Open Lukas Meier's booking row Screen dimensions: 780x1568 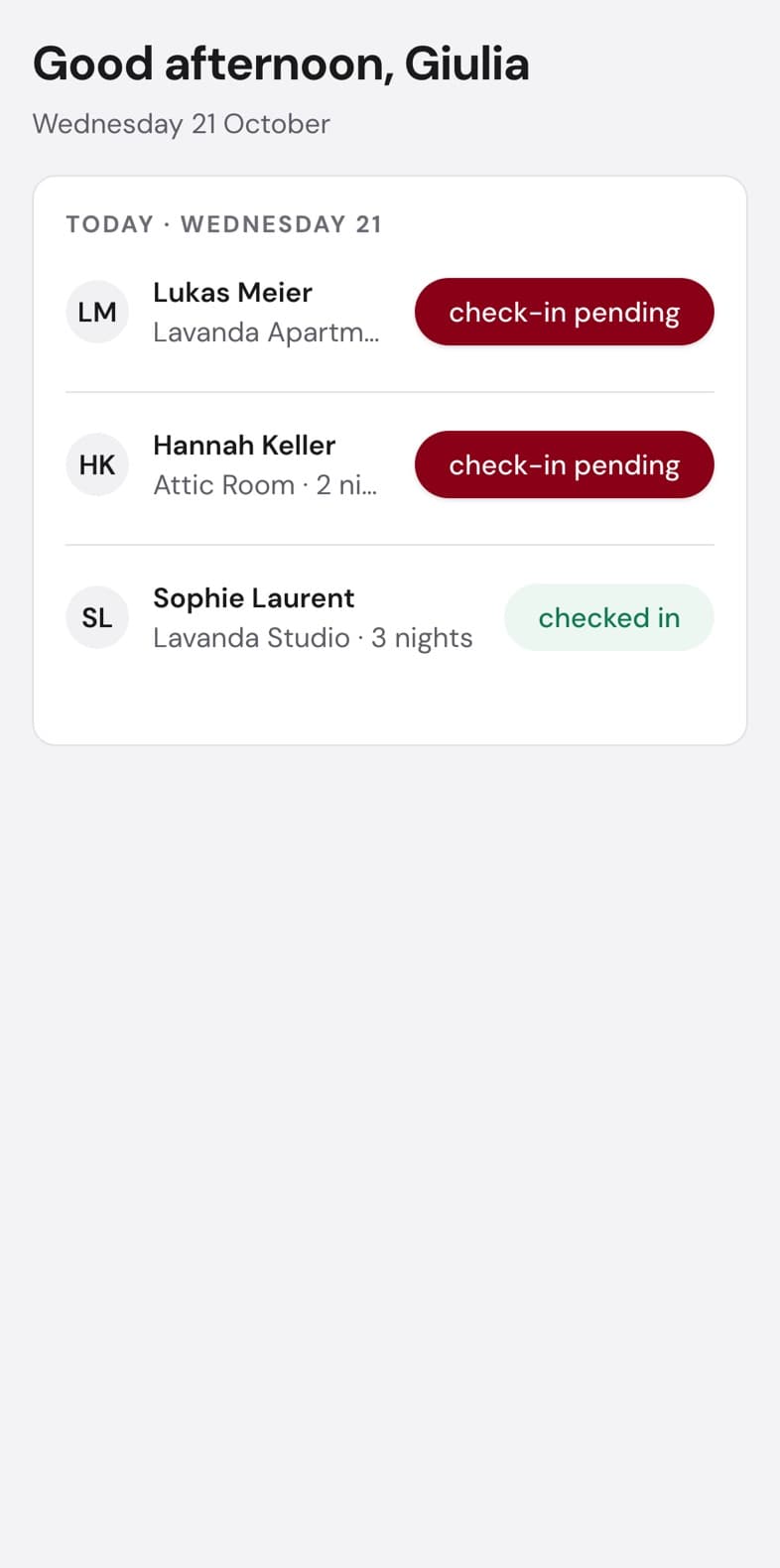click(389, 312)
